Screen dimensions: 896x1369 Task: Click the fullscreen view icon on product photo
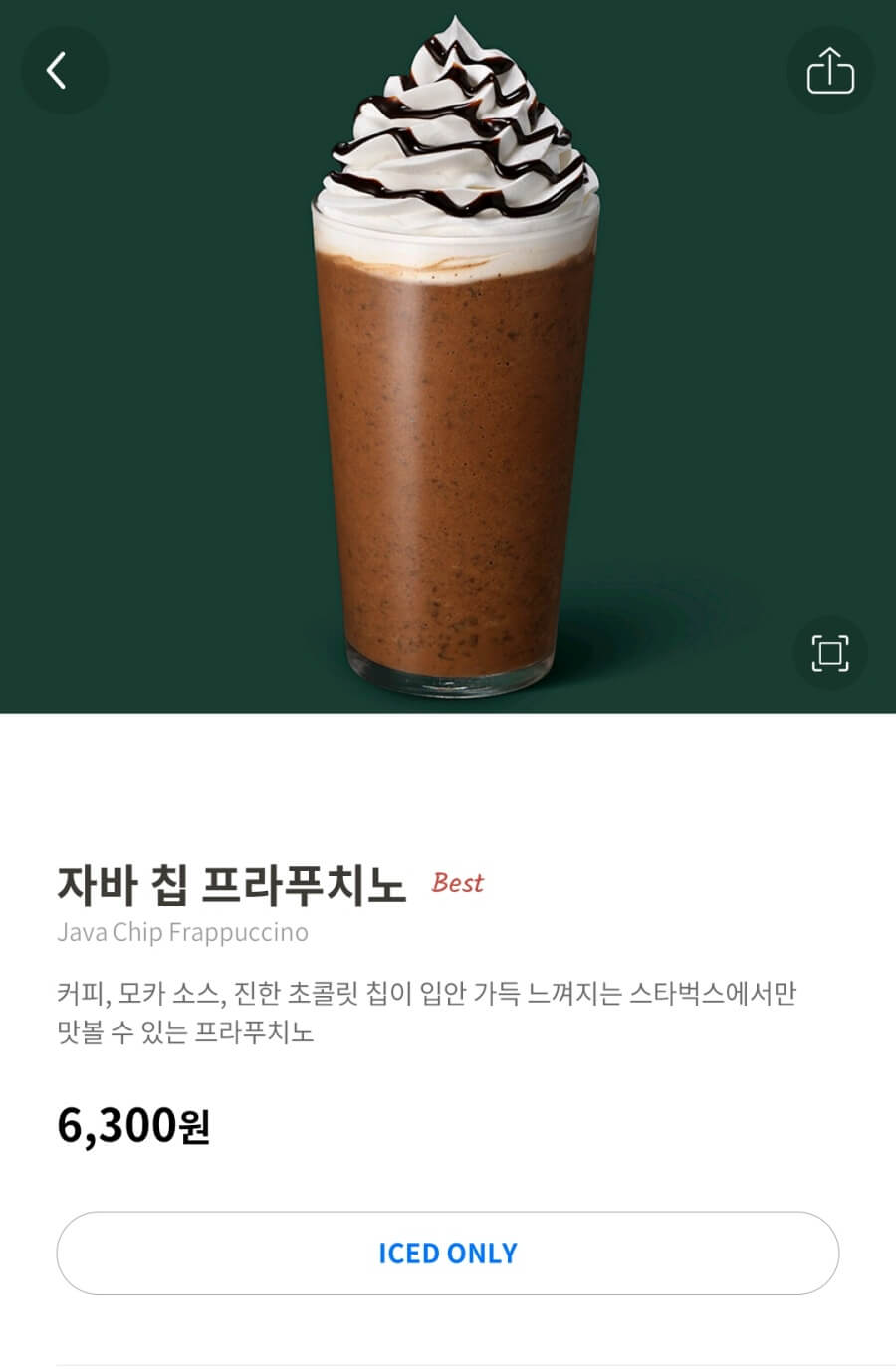click(x=830, y=653)
